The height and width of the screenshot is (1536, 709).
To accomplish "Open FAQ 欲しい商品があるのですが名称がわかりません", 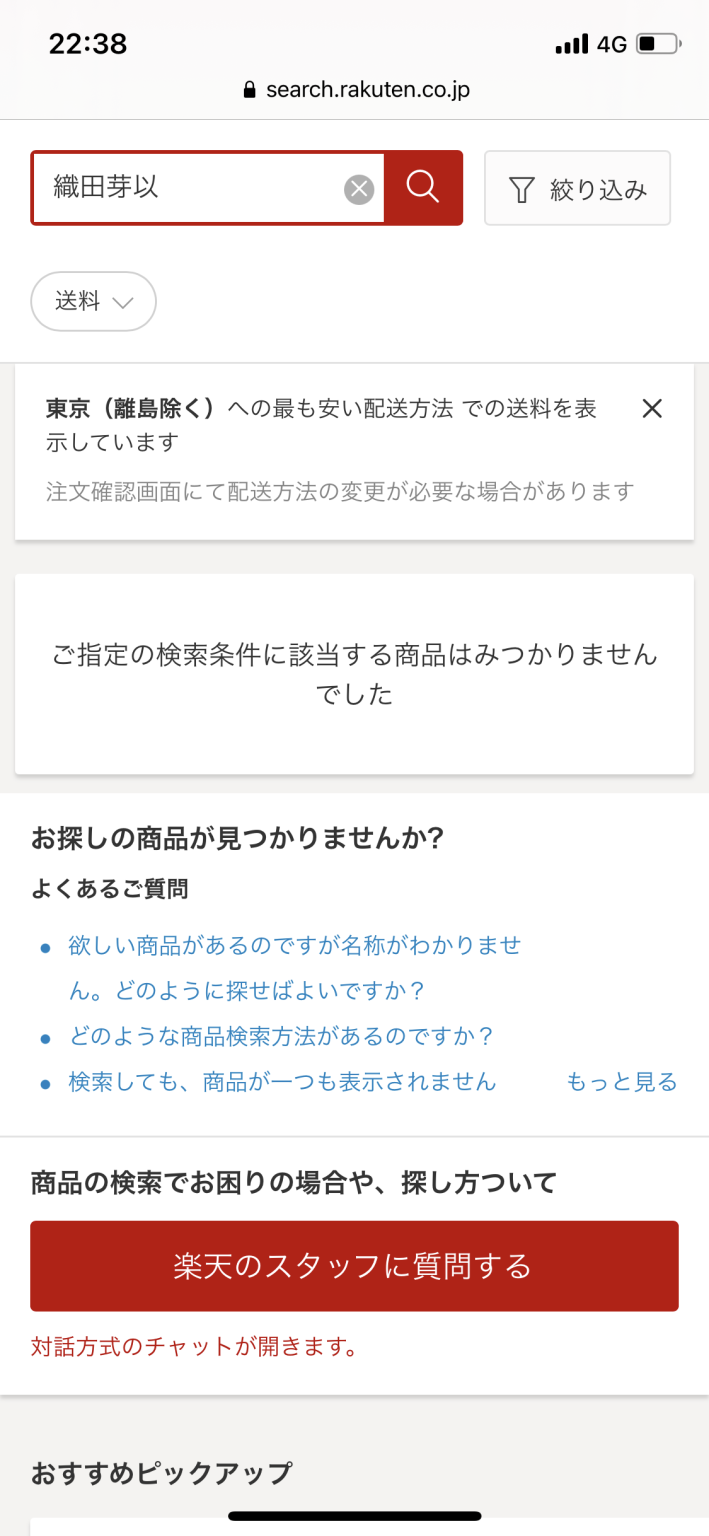I will click(x=295, y=968).
